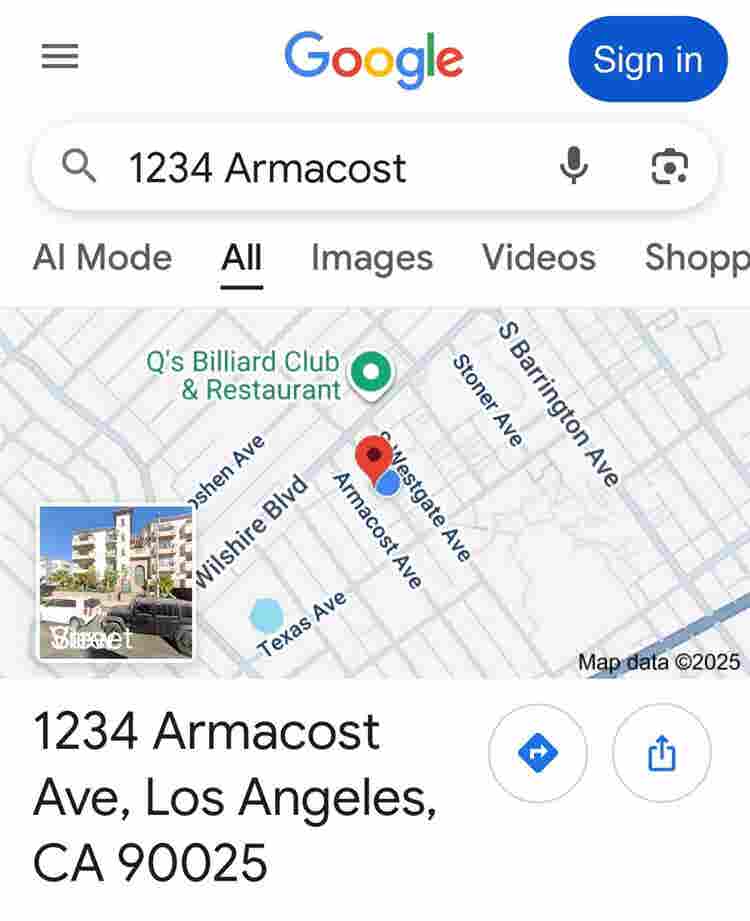
Task: Switch to the Images tab
Action: coord(371,258)
